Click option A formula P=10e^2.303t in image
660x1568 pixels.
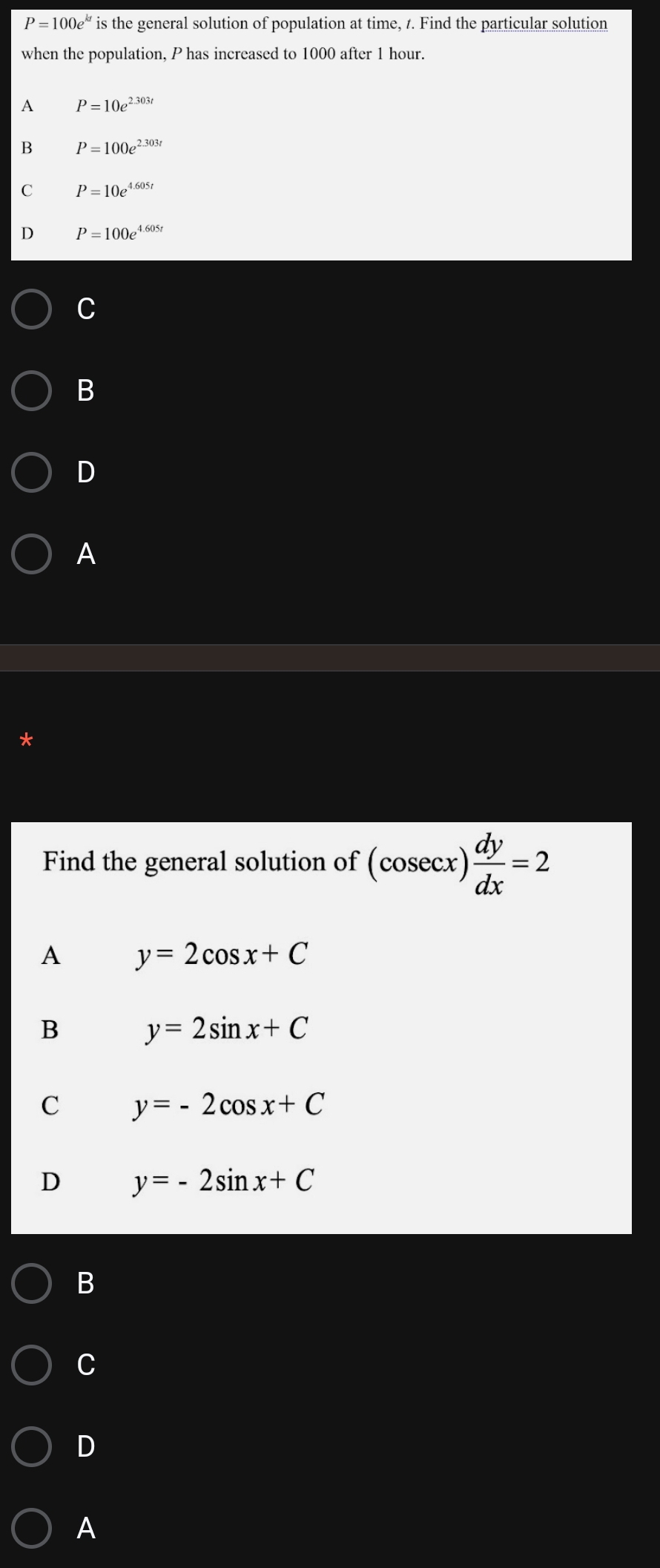tap(113, 105)
